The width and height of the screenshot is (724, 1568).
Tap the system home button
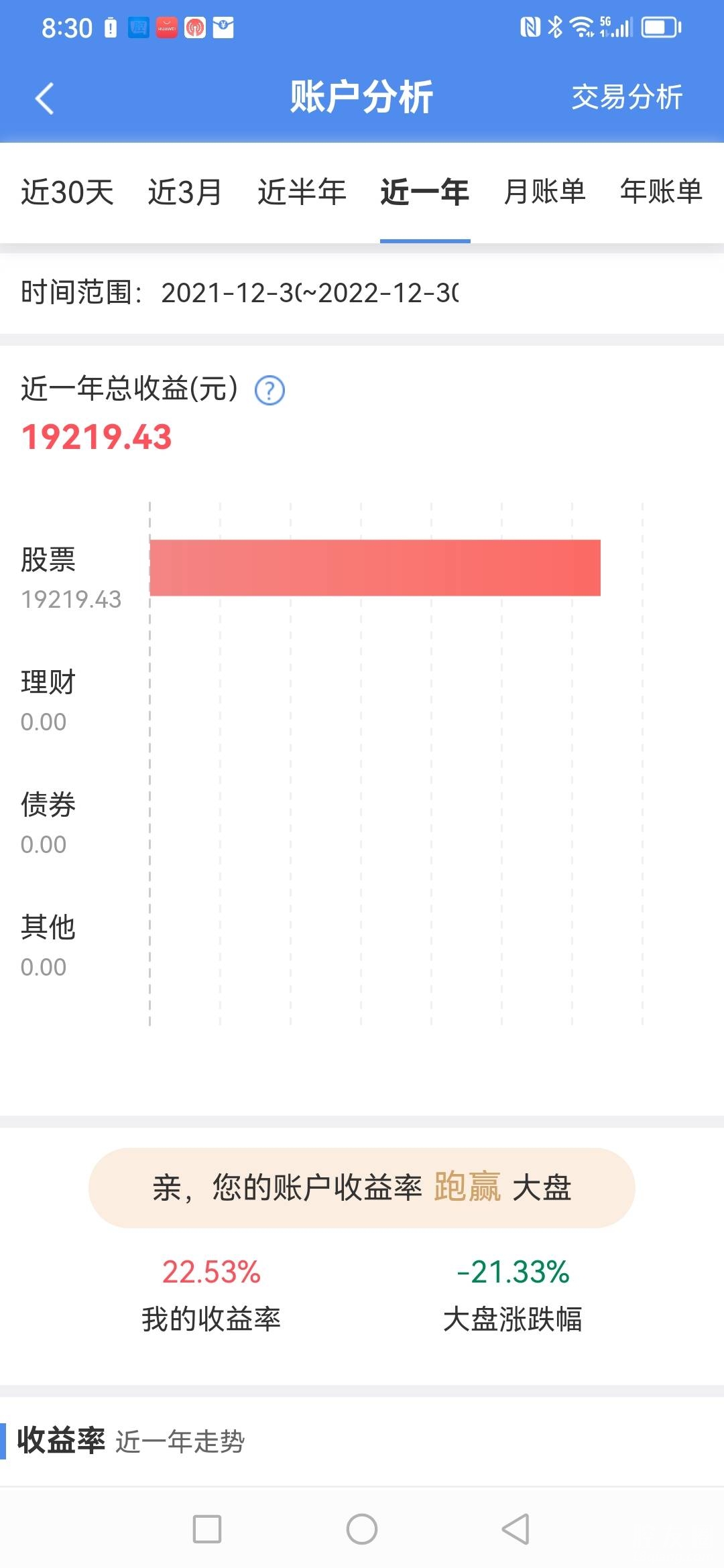tap(362, 1529)
